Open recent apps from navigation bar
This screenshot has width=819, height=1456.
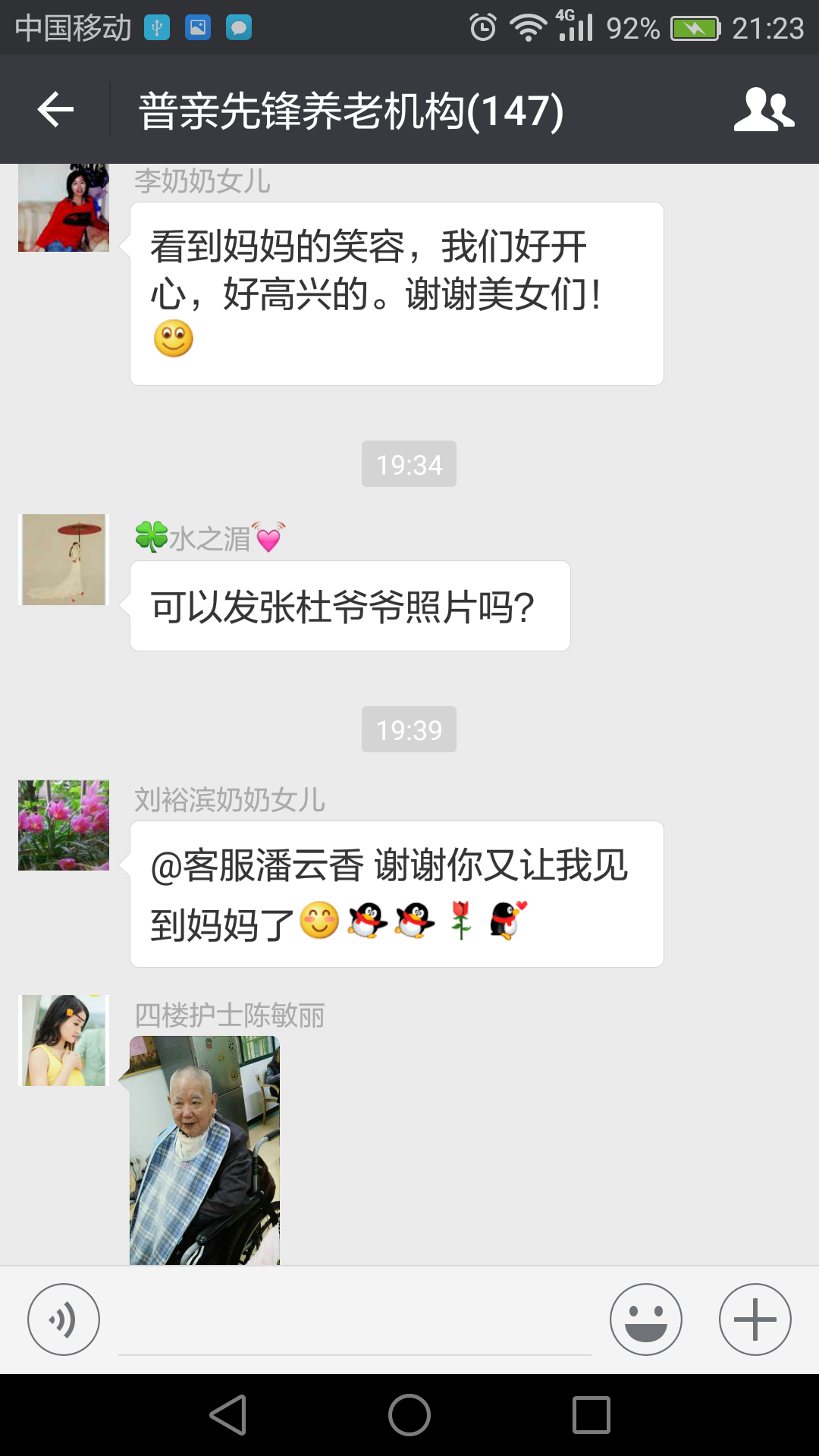(x=591, y=1415)
